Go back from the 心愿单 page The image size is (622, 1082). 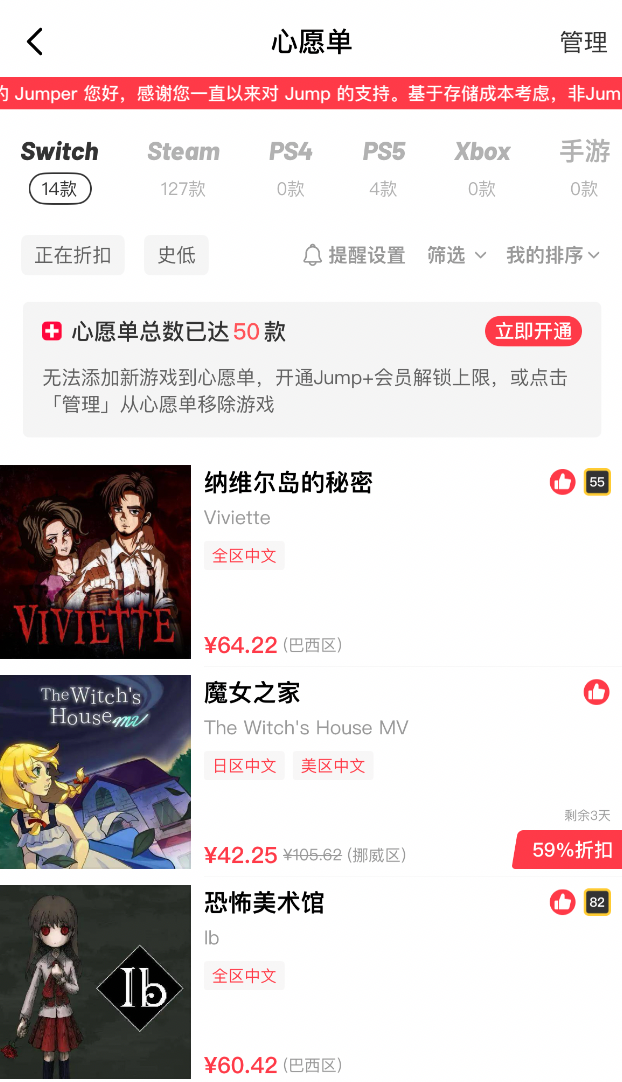[x=36, y=42]
